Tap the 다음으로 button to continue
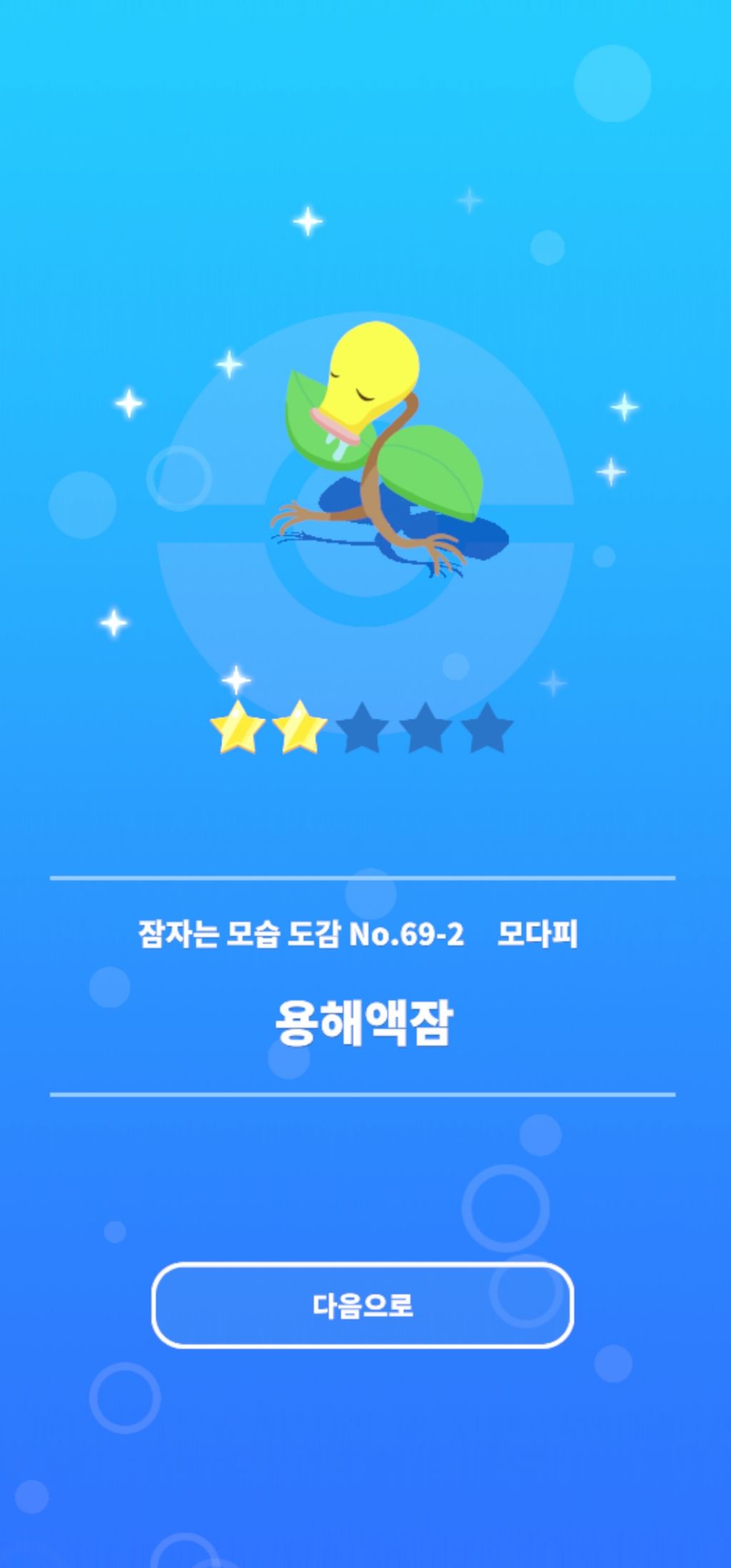Image resolution: width=731 pixels, height=1568 pixels. click(363, 1305)
